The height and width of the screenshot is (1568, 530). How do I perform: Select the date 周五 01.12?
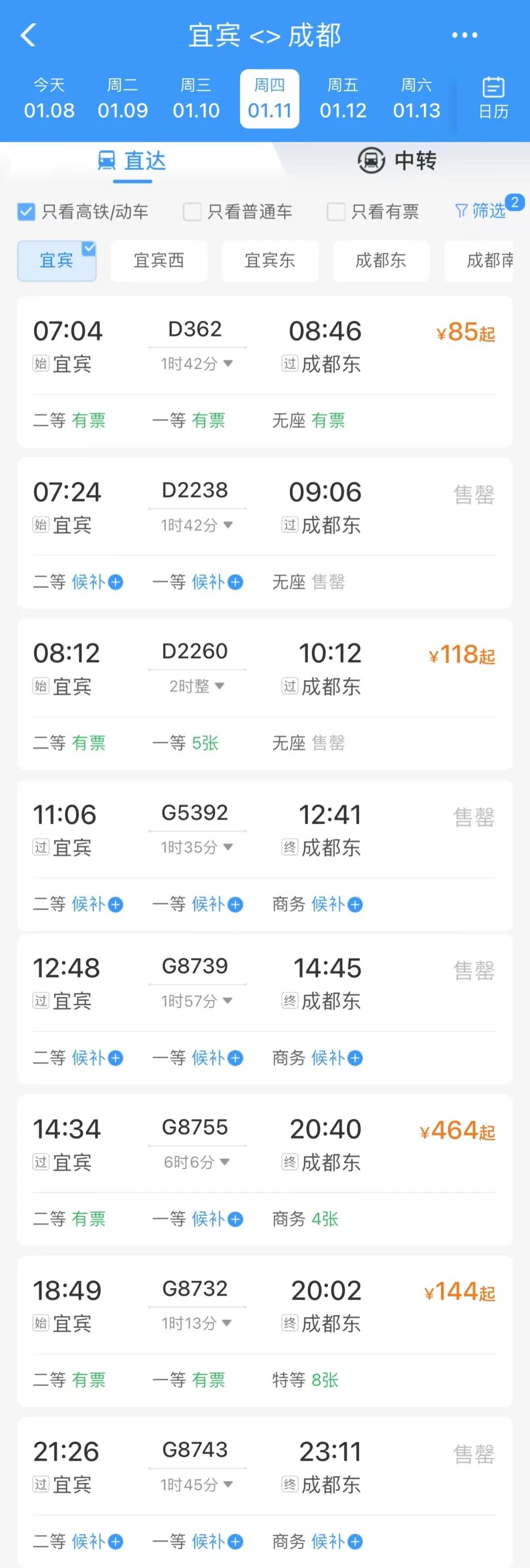(343, 98)
